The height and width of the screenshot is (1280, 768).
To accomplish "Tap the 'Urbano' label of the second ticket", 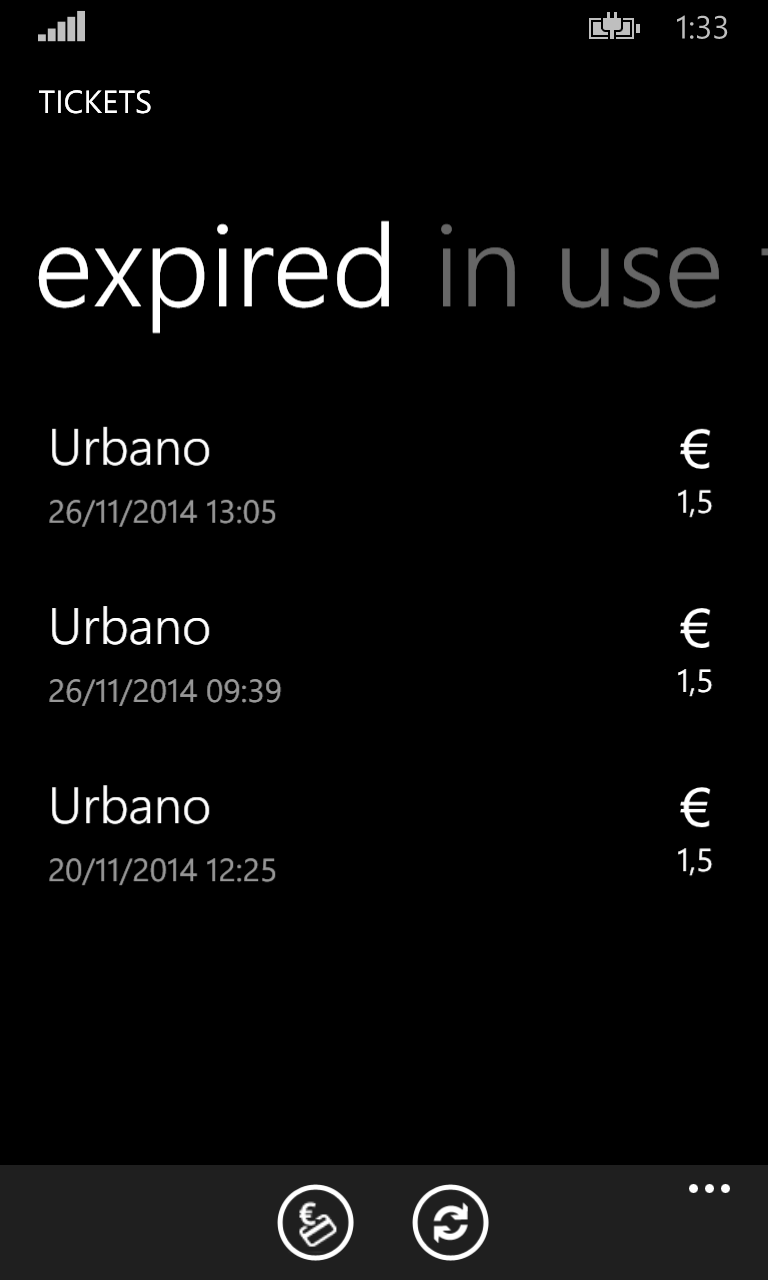I will pyautogui.click(x=130, y=627).
